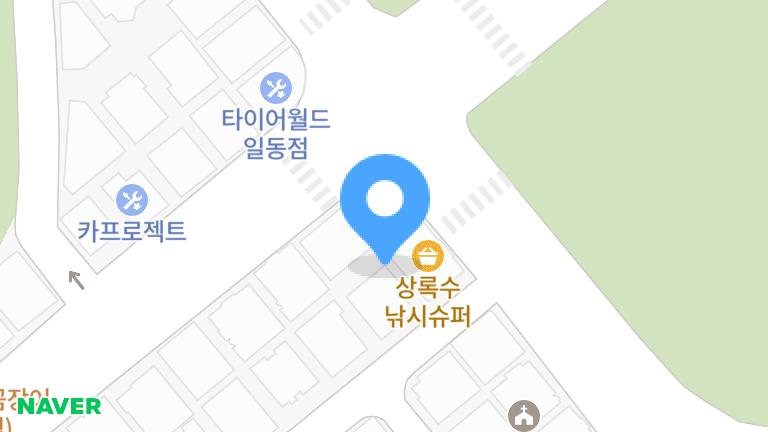The width and height of the screenshot is (768, 432).
Task: Tap the blue location pin marker
Action: pyautogui.click(x=385, y=209)
